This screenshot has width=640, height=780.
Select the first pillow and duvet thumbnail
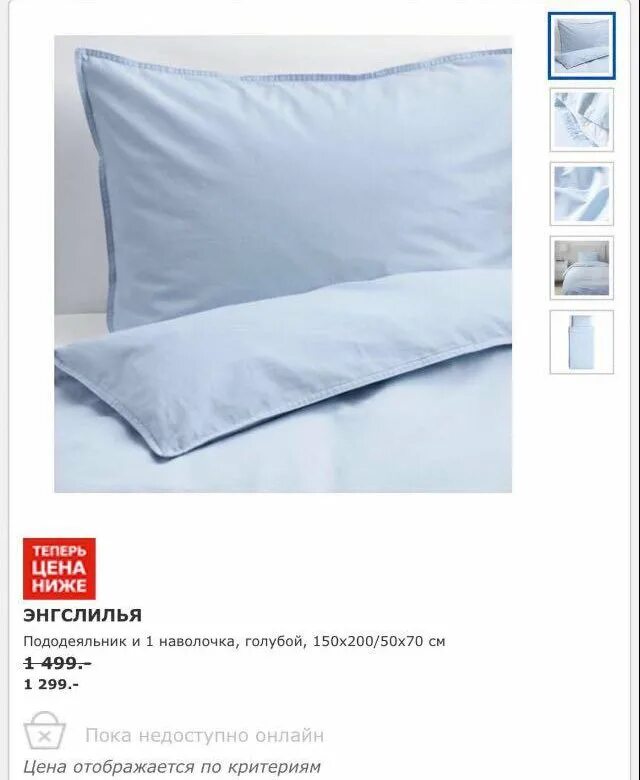[581, 46]
